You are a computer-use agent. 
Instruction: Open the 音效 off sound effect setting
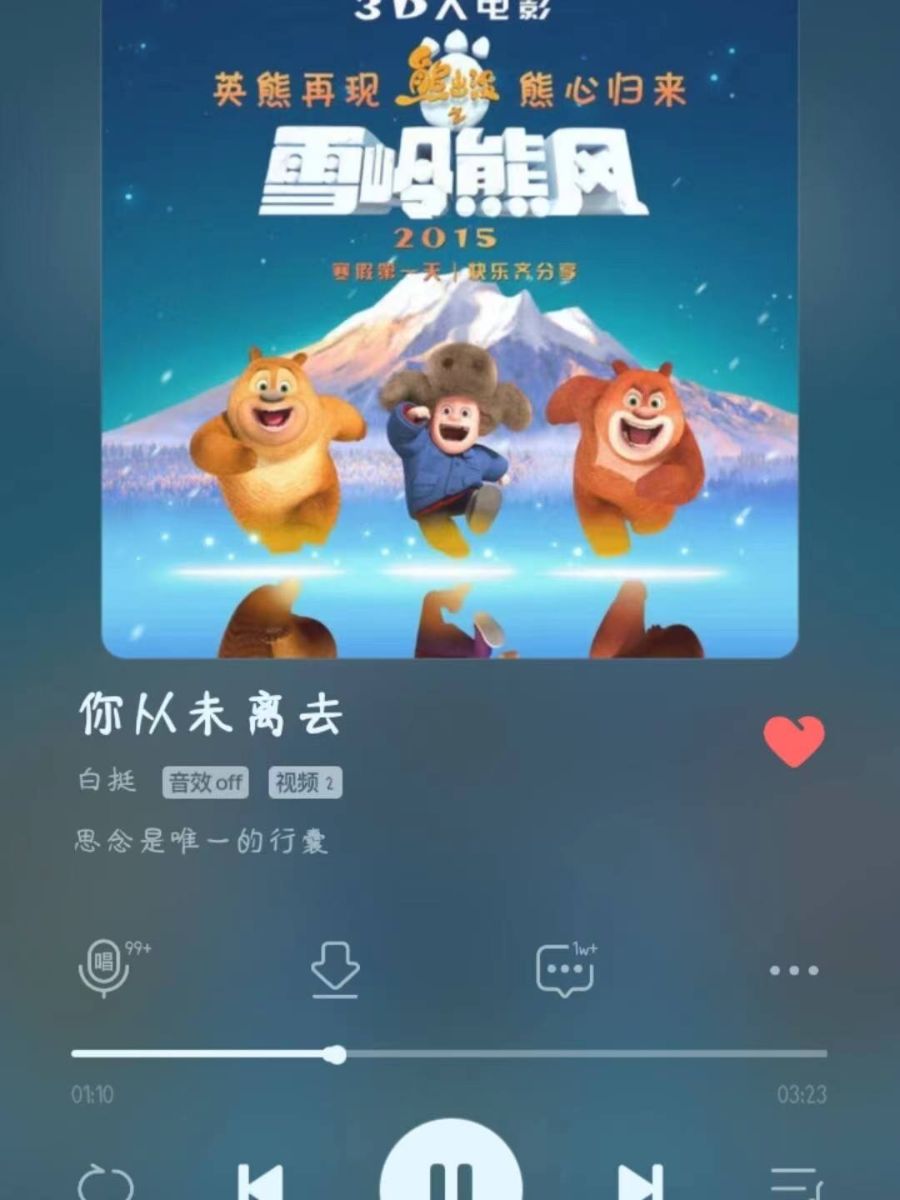(205, 783)
